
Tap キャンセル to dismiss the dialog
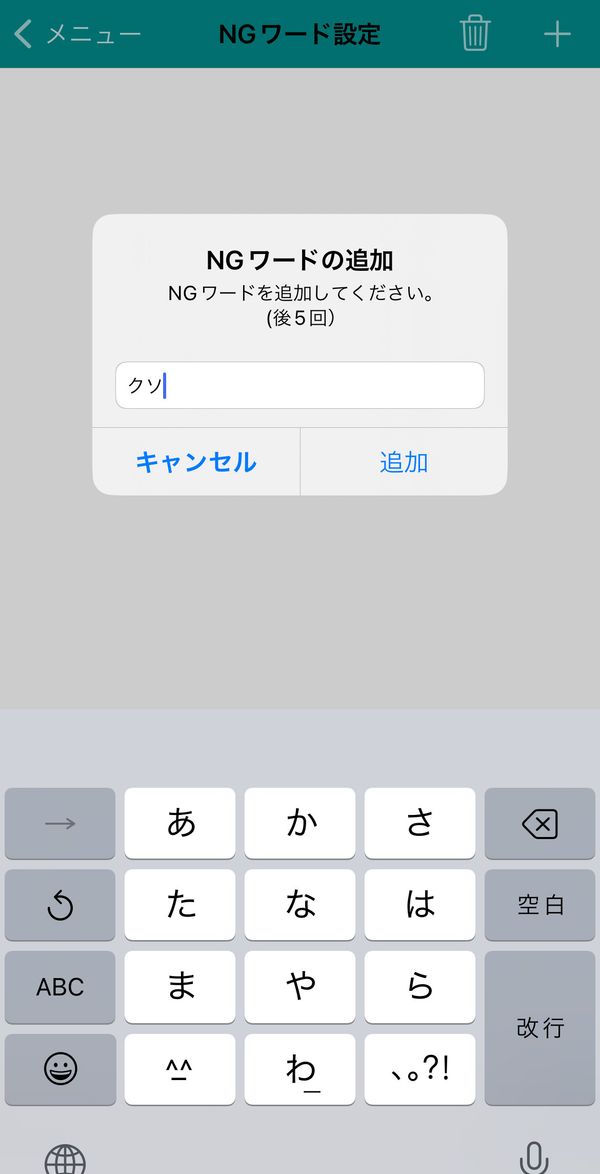196,462
